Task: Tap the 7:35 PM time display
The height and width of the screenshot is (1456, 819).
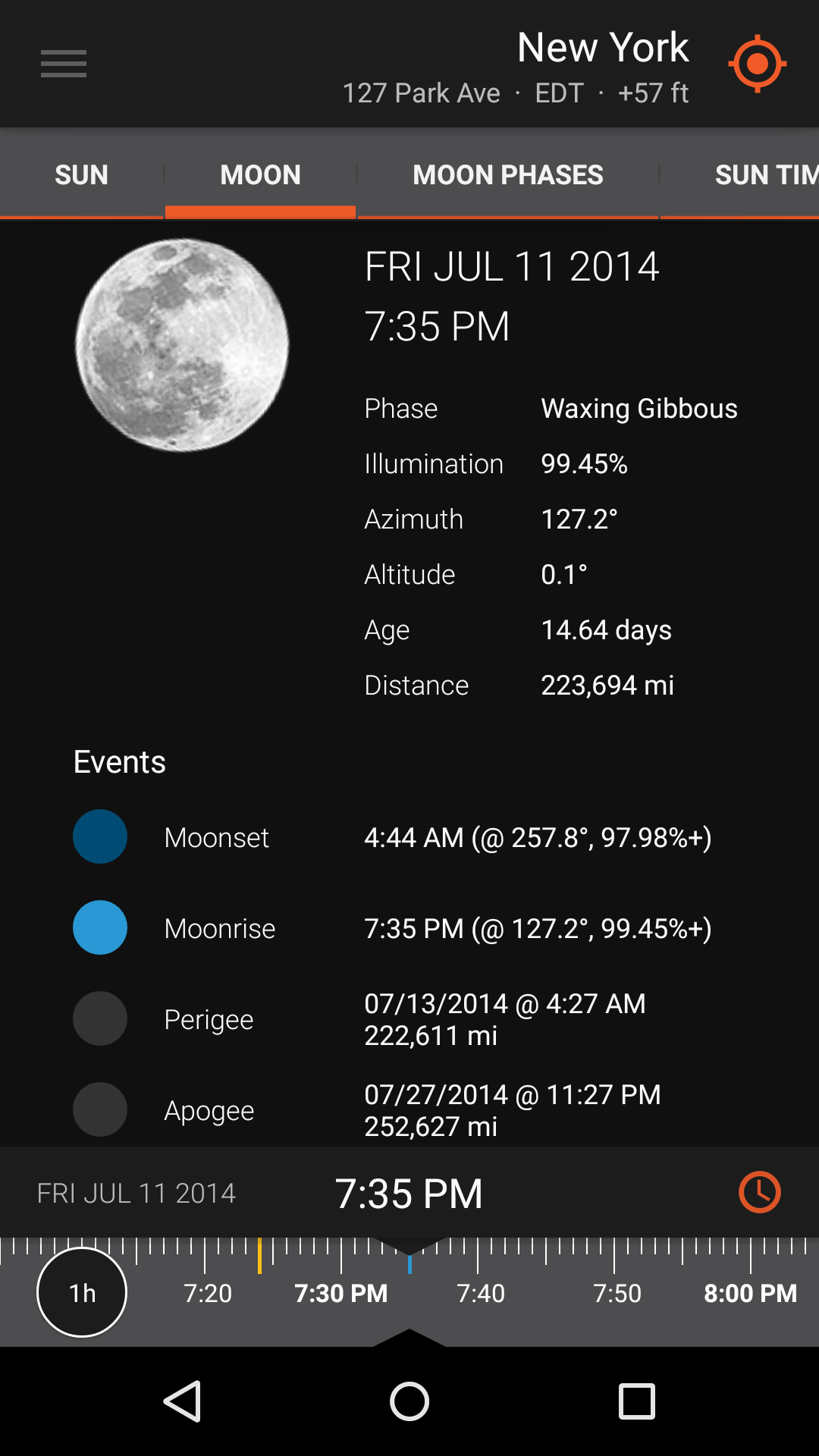Action: pyautogui.click(x=409, y=1193)
